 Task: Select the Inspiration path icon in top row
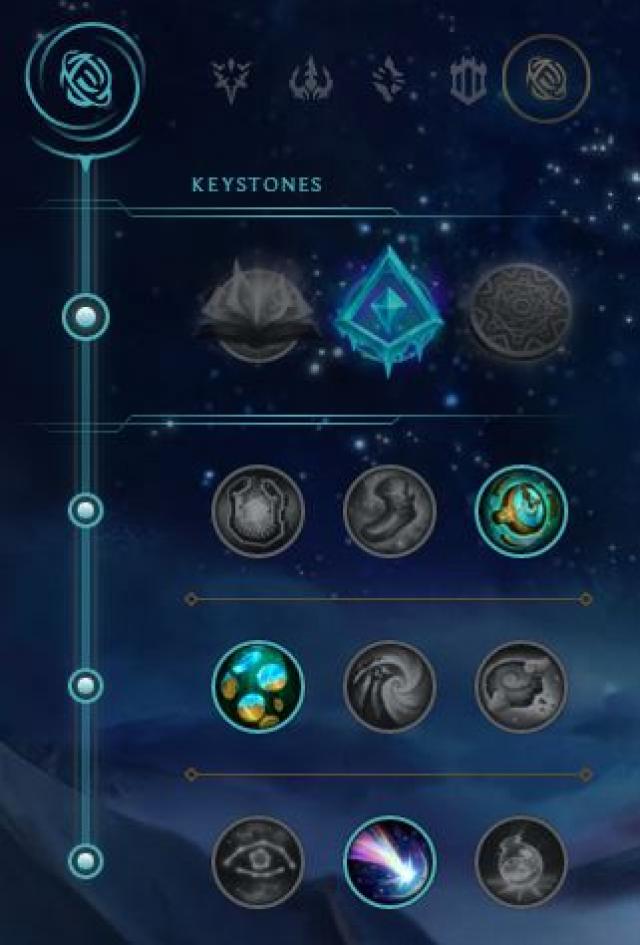click(545, 78)
